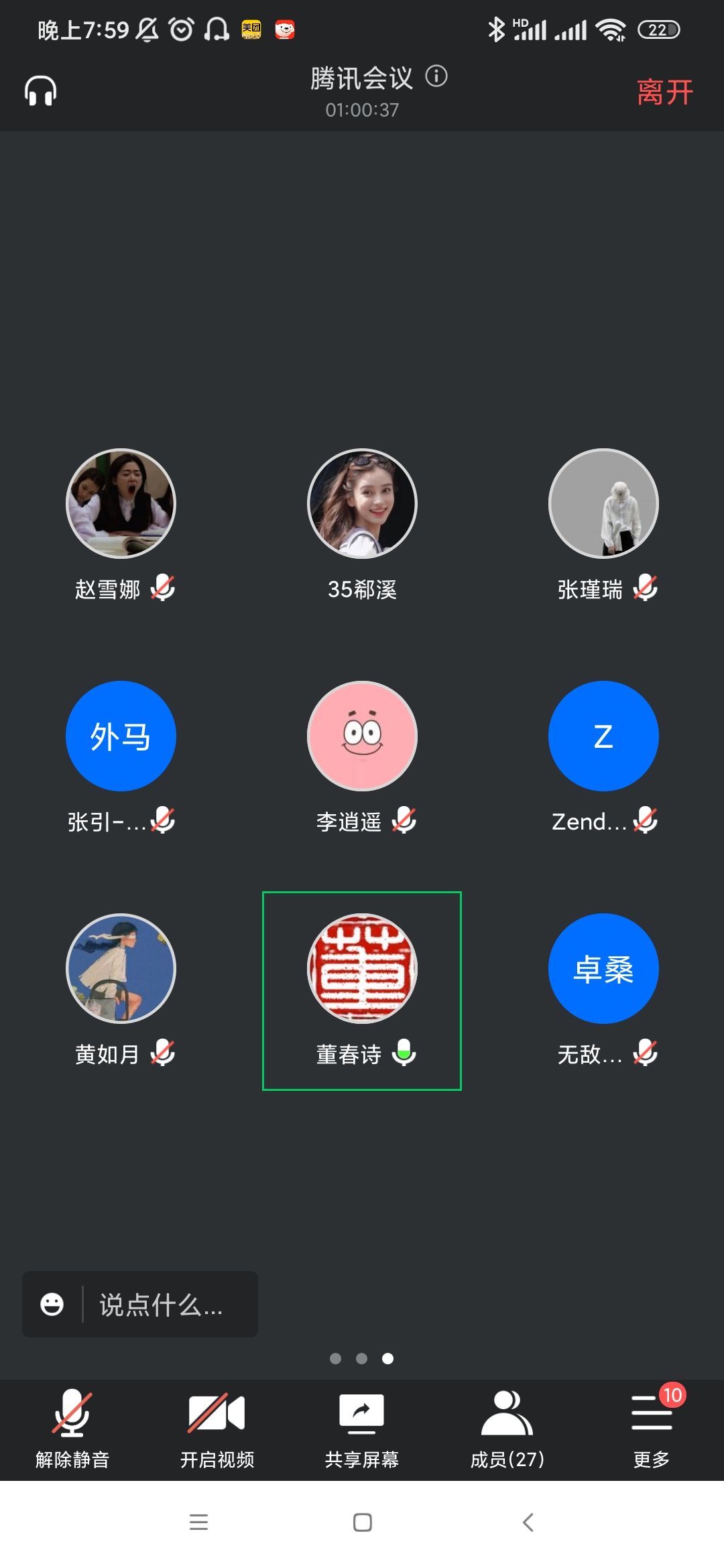Start 共享屏幕 screen sharing
This screenshot has width=724, height=1568.
pyautogui.click(x=361, y=1428)
